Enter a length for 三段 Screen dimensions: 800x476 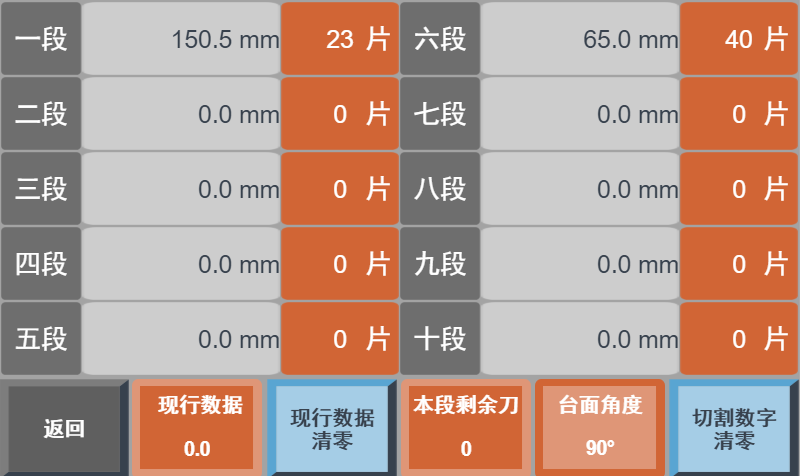181,189
